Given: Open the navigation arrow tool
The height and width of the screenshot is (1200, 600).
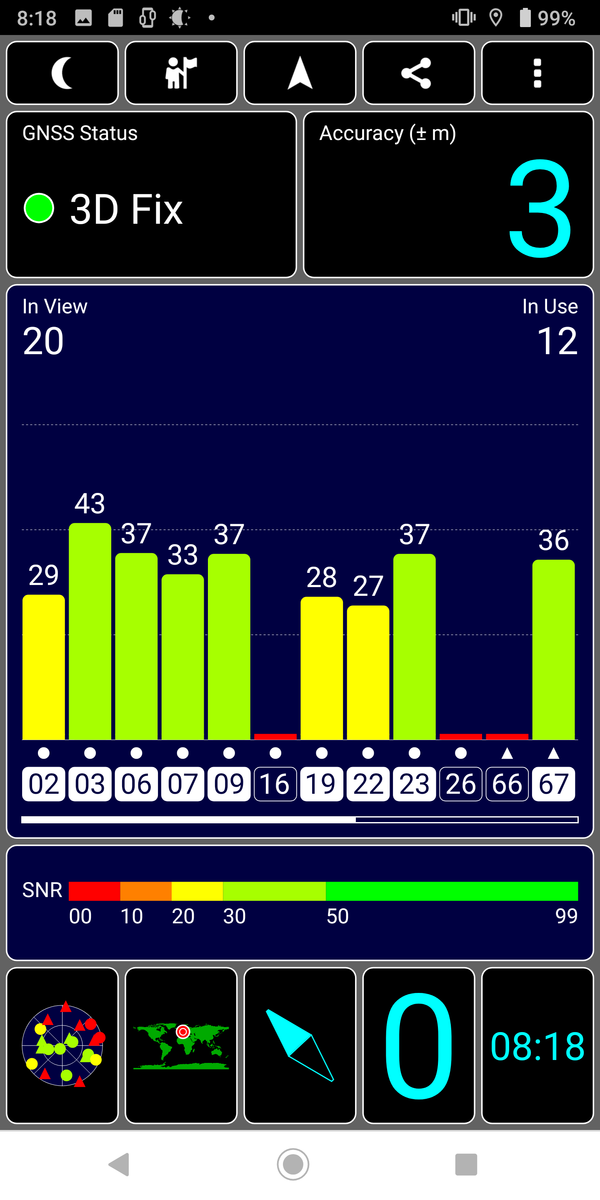Looking at the screenshot, I should click(x=299, y=73).
